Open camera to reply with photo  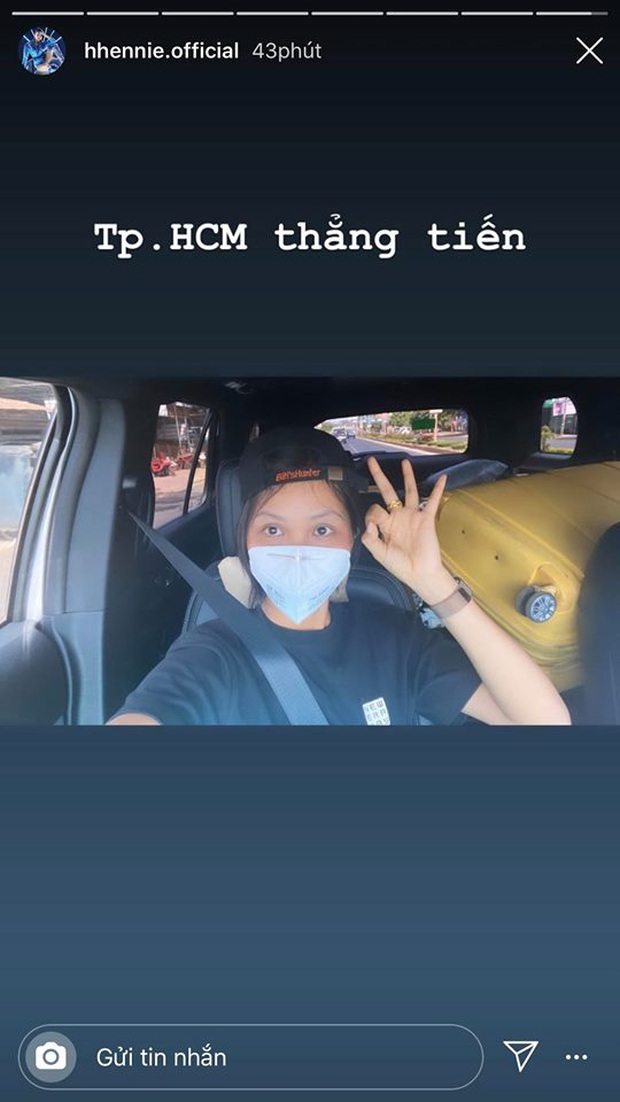50,1057
